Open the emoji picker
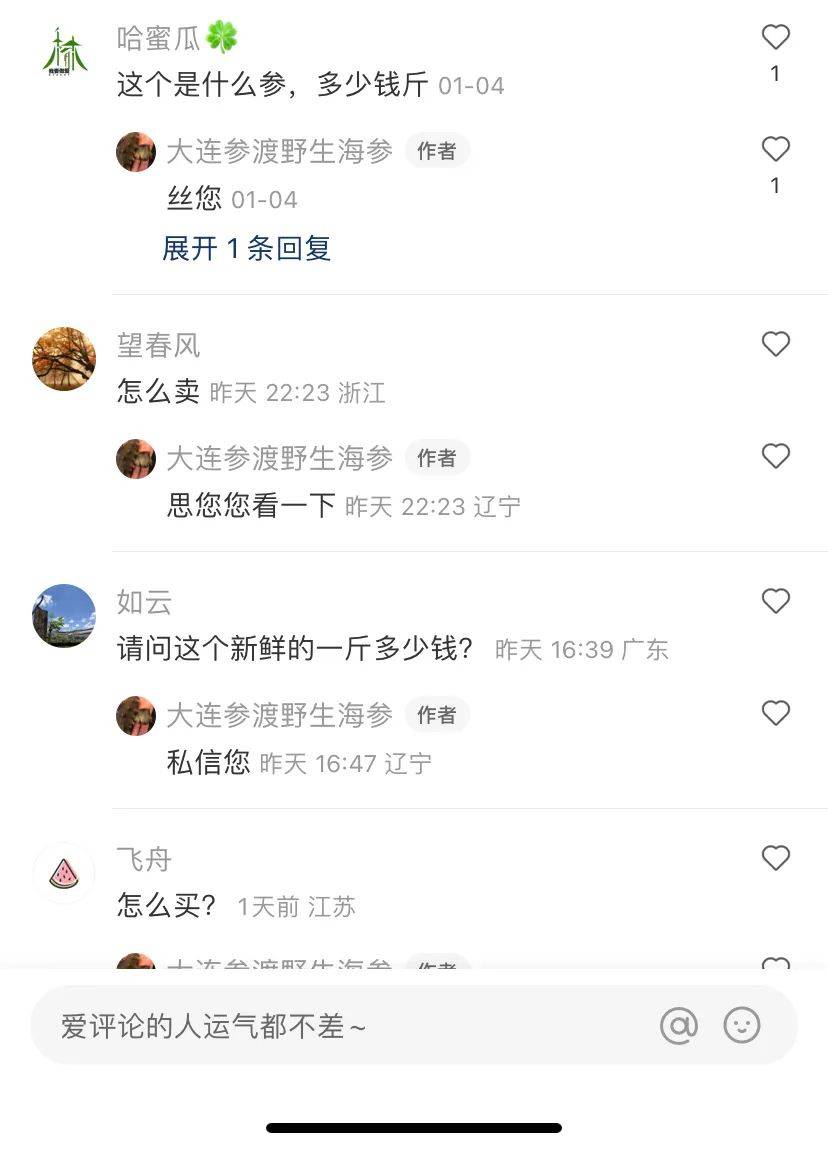Screen dimensions: 828x1149 coord(742,1026)
